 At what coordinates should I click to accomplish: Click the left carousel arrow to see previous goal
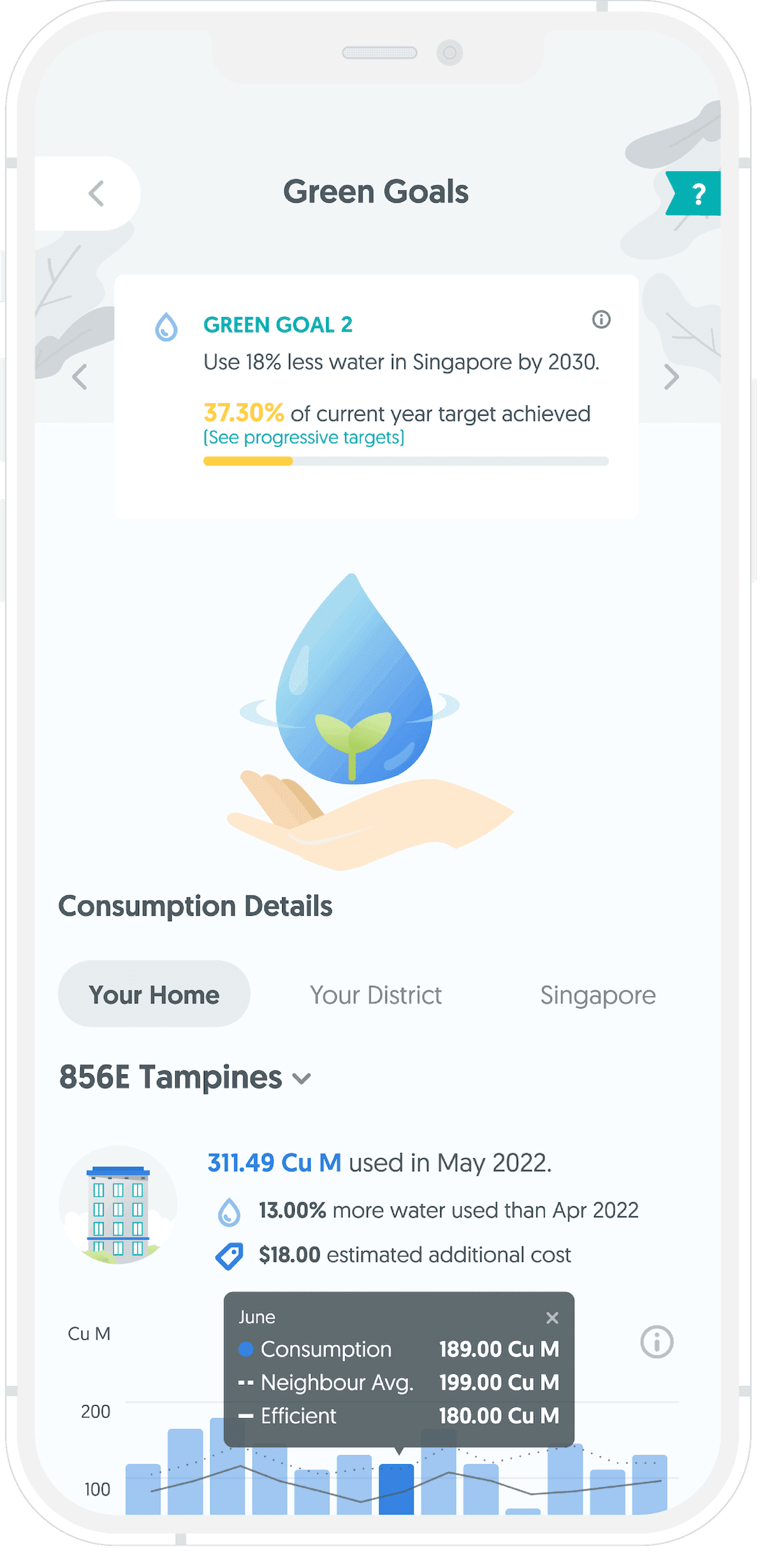tap(80, 378)
